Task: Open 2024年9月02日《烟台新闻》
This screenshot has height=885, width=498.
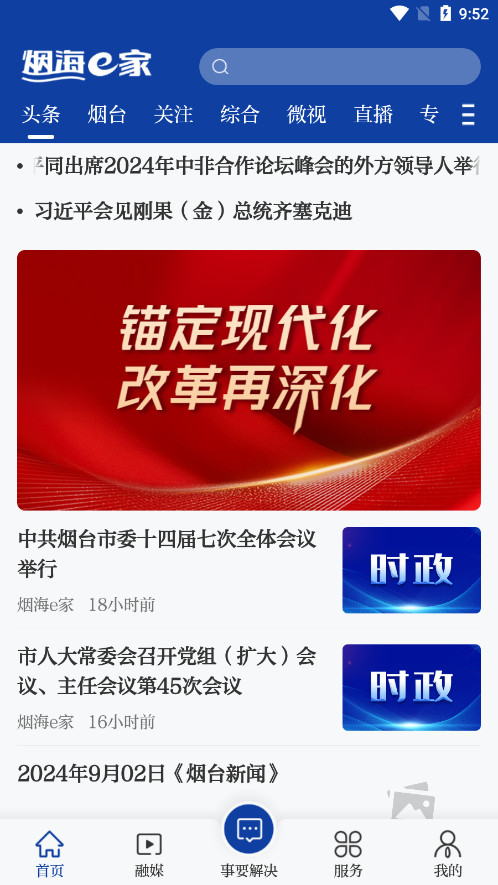Action: 149,774
